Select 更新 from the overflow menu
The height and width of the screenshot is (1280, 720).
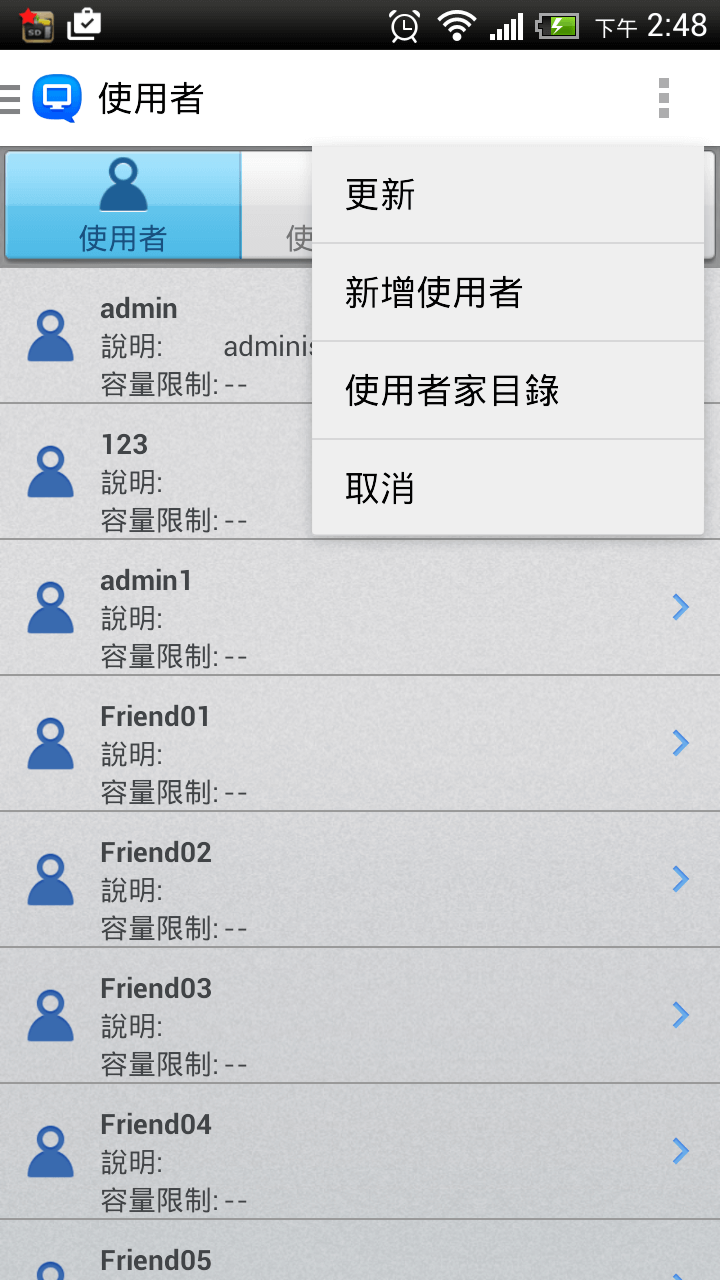click(507, 195)
